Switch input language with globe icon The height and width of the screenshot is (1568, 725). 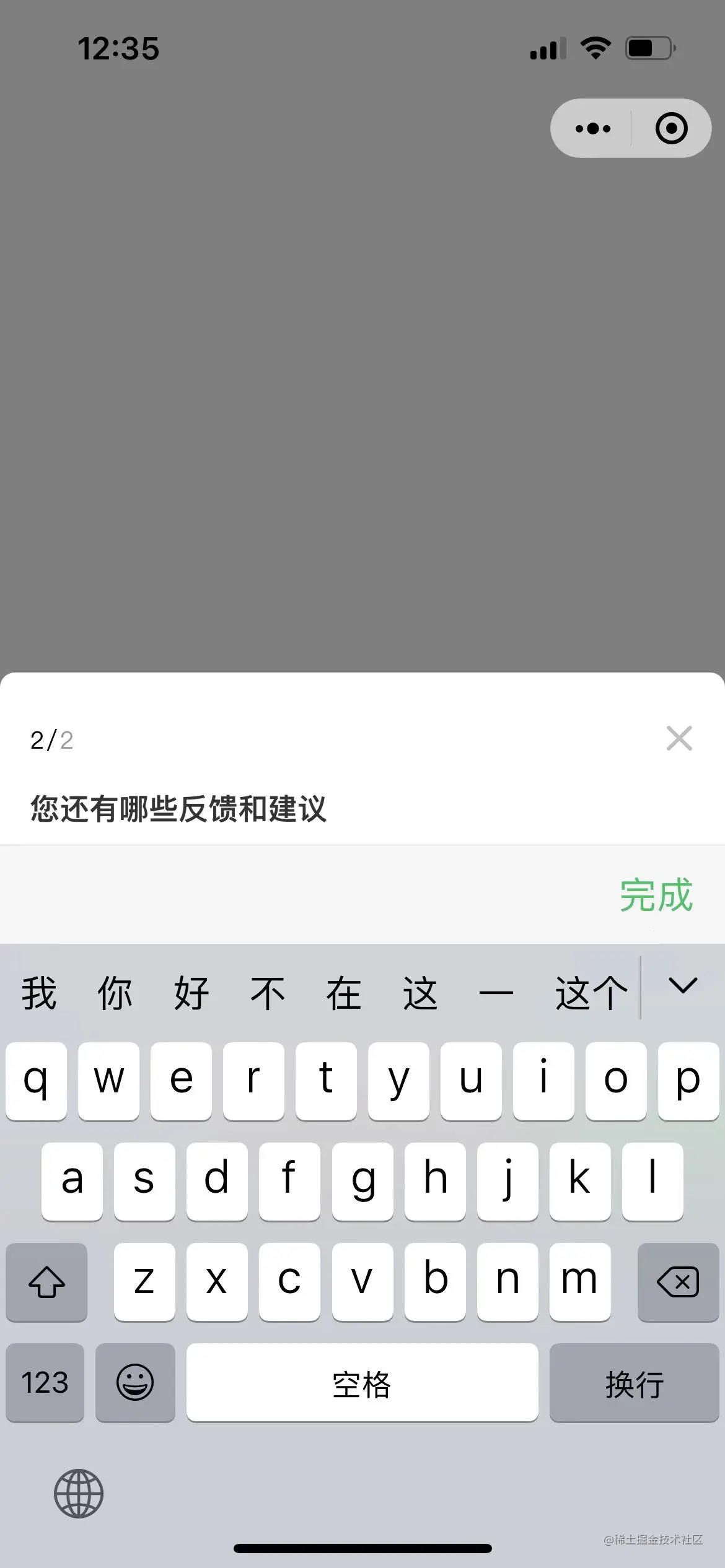(x=79, y=1493)
